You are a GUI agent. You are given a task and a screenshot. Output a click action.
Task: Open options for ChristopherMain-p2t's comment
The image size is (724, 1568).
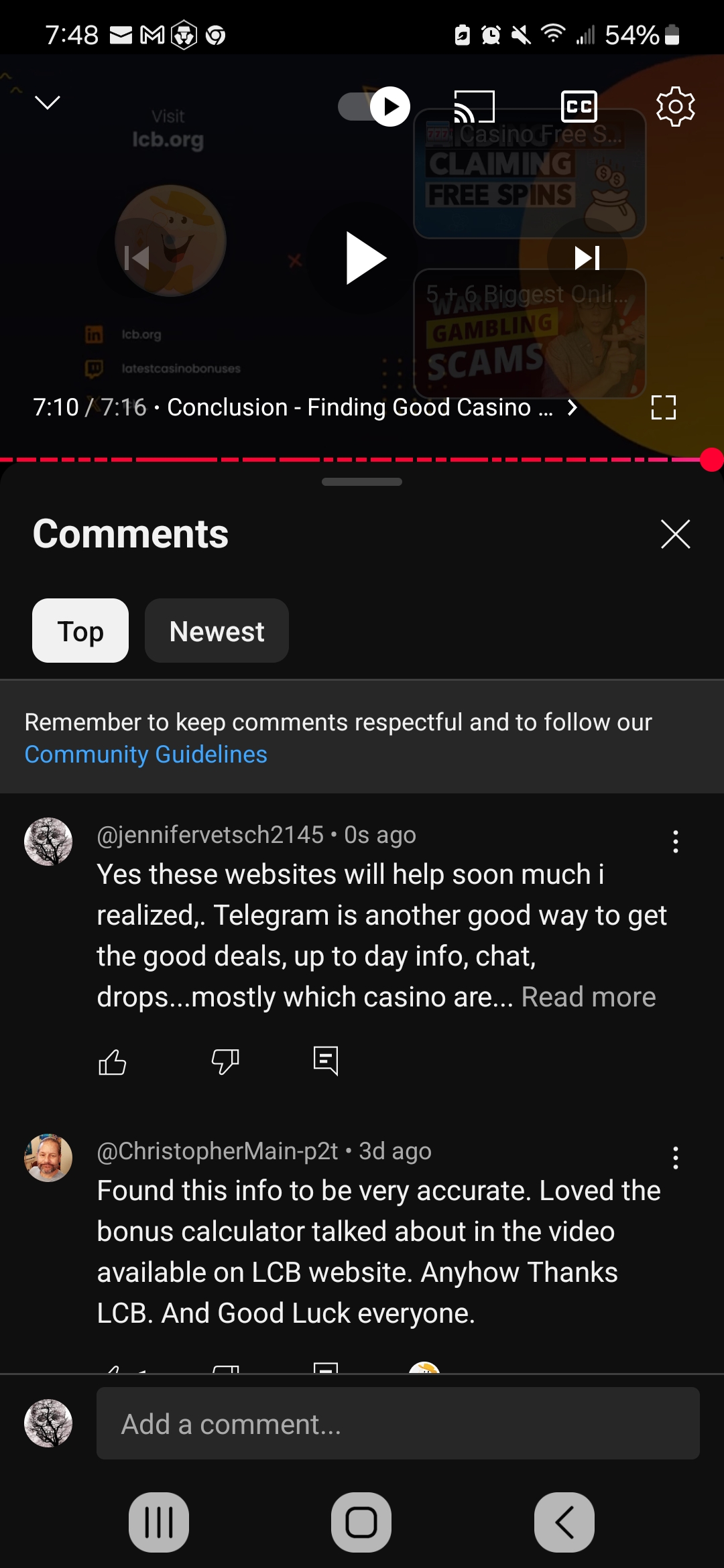coord(675,1158)
